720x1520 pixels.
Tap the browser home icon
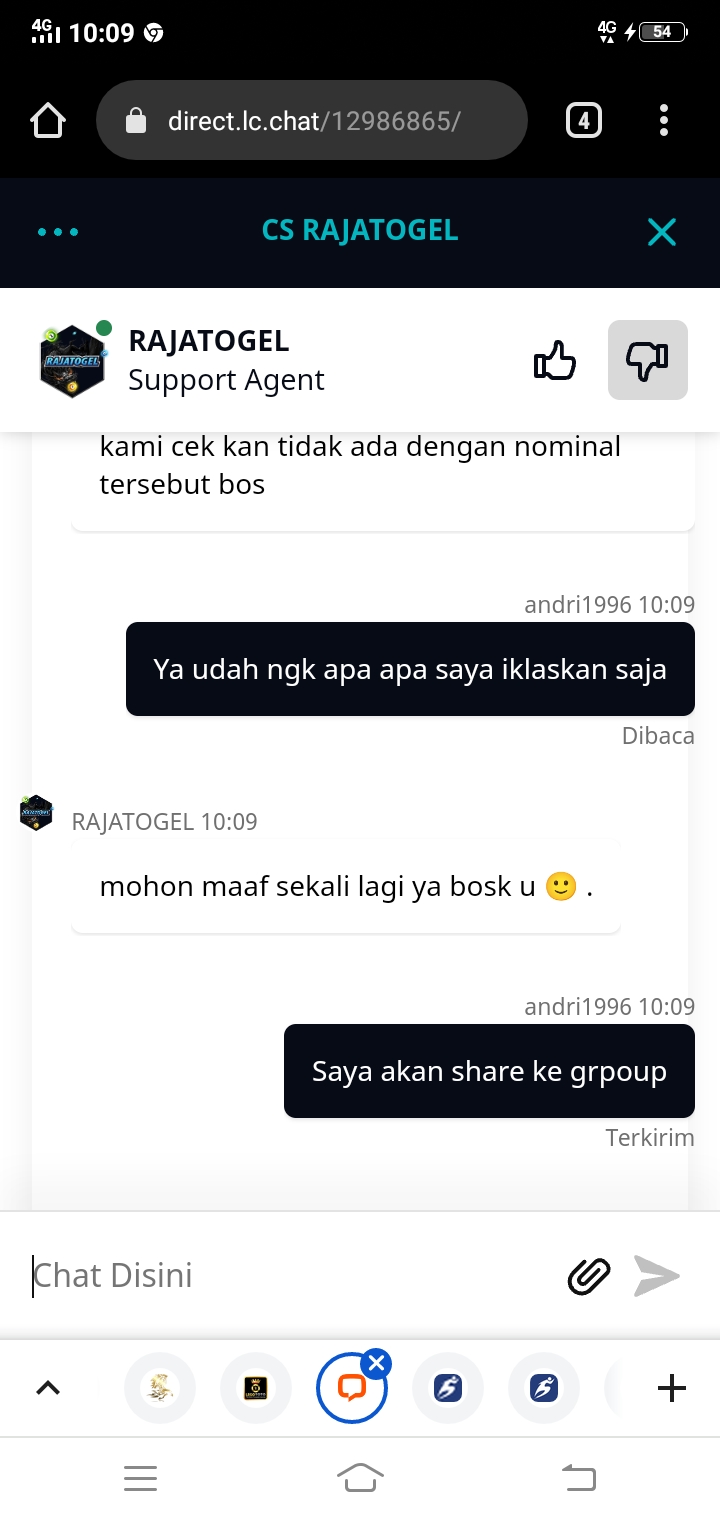pyautogui.click(x=48, y=121)
